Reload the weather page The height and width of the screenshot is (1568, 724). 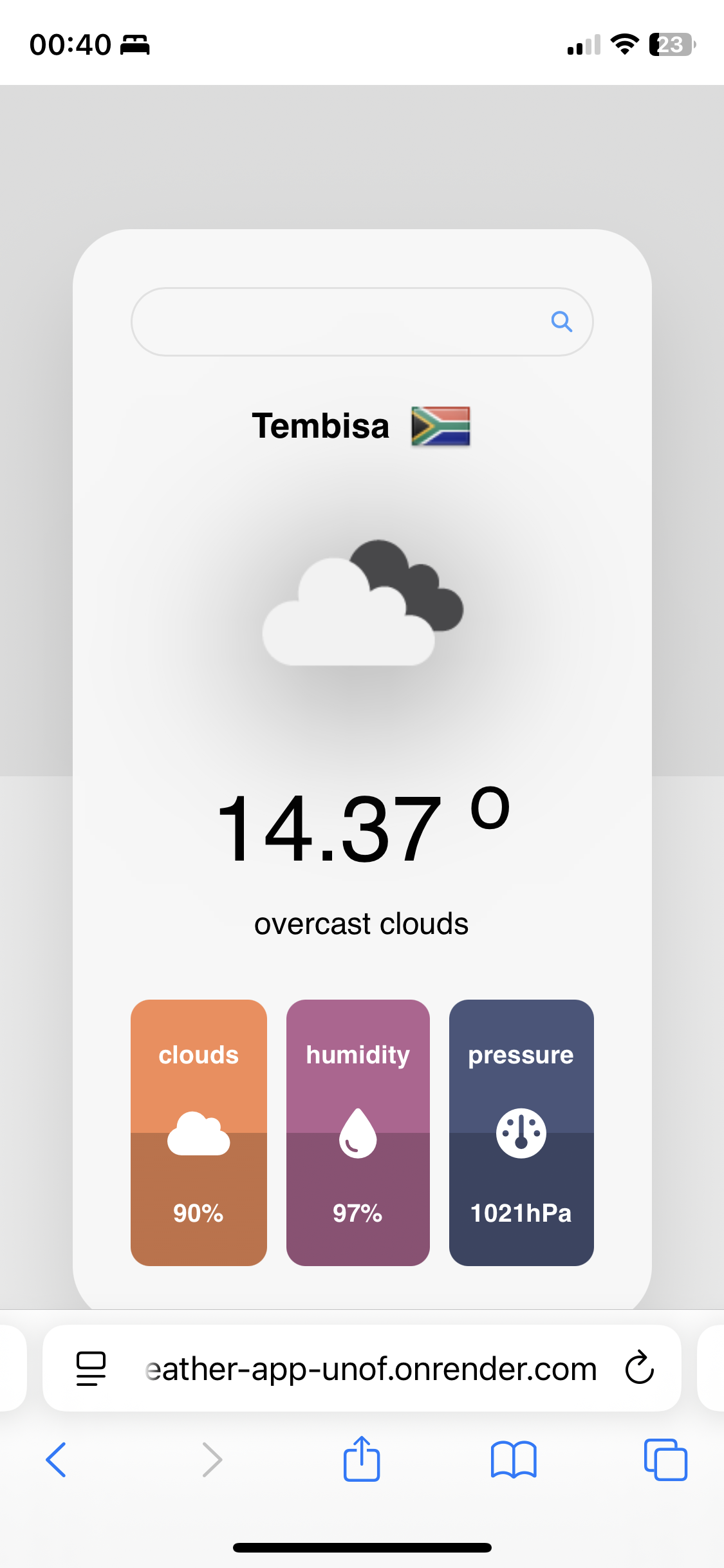tap(638, 1368)
